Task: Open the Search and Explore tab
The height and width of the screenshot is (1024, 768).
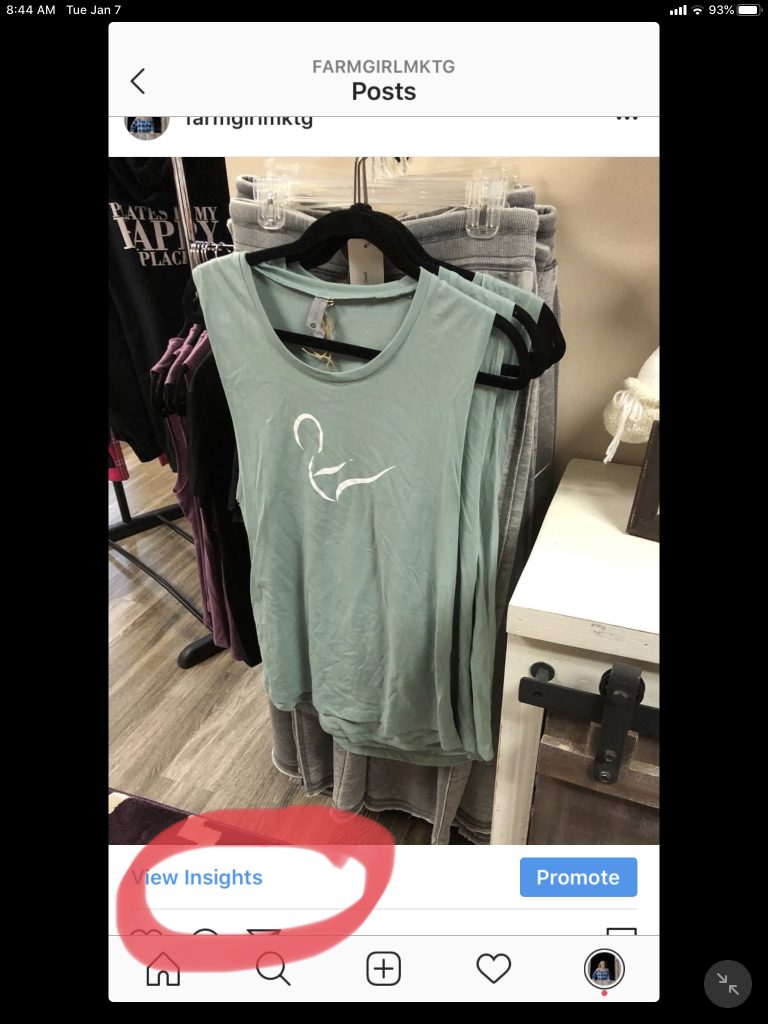Action: click(273, 969)
